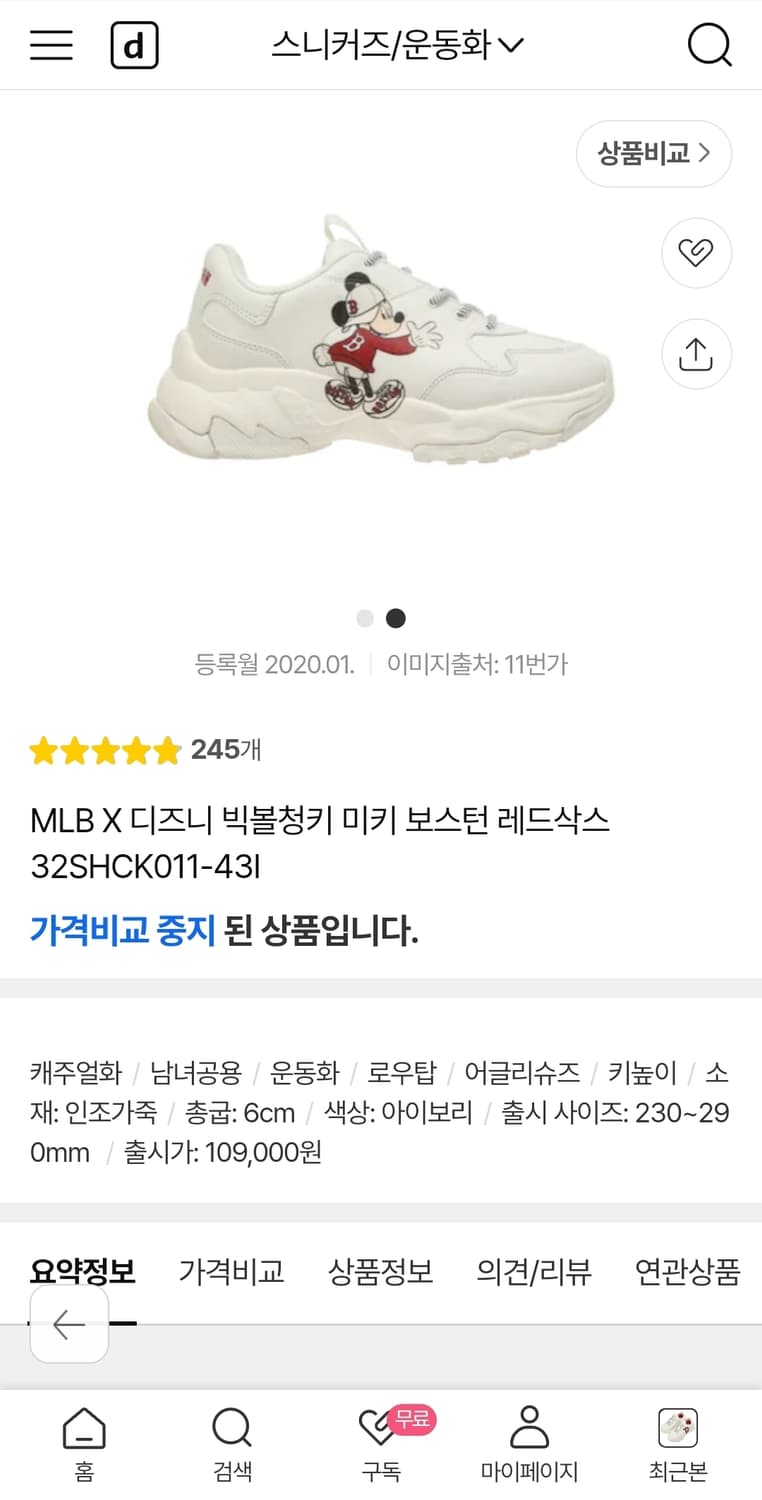The width and height of the screenshot is (762, 1500).
Task: Select the second image carousel dot
Action: 395,618
